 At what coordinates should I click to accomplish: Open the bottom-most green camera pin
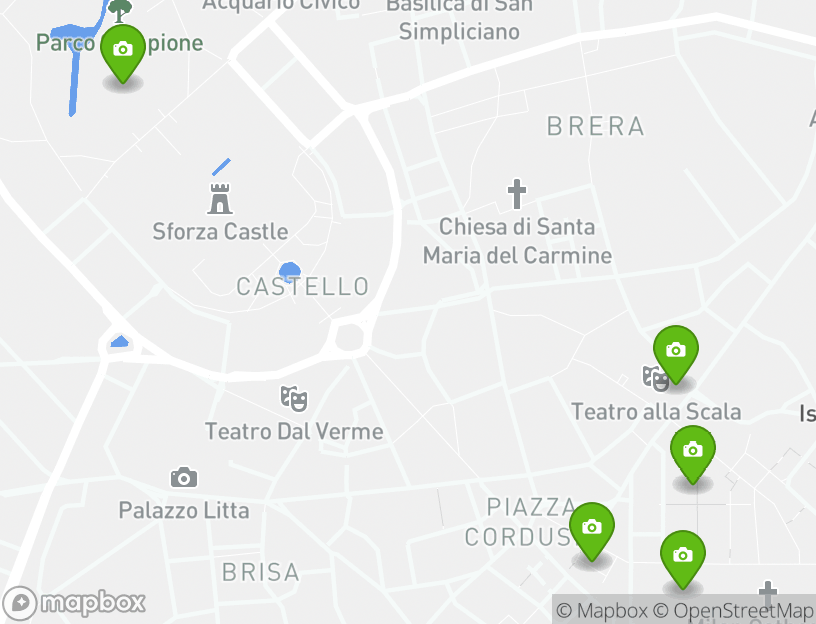point(682,556)
